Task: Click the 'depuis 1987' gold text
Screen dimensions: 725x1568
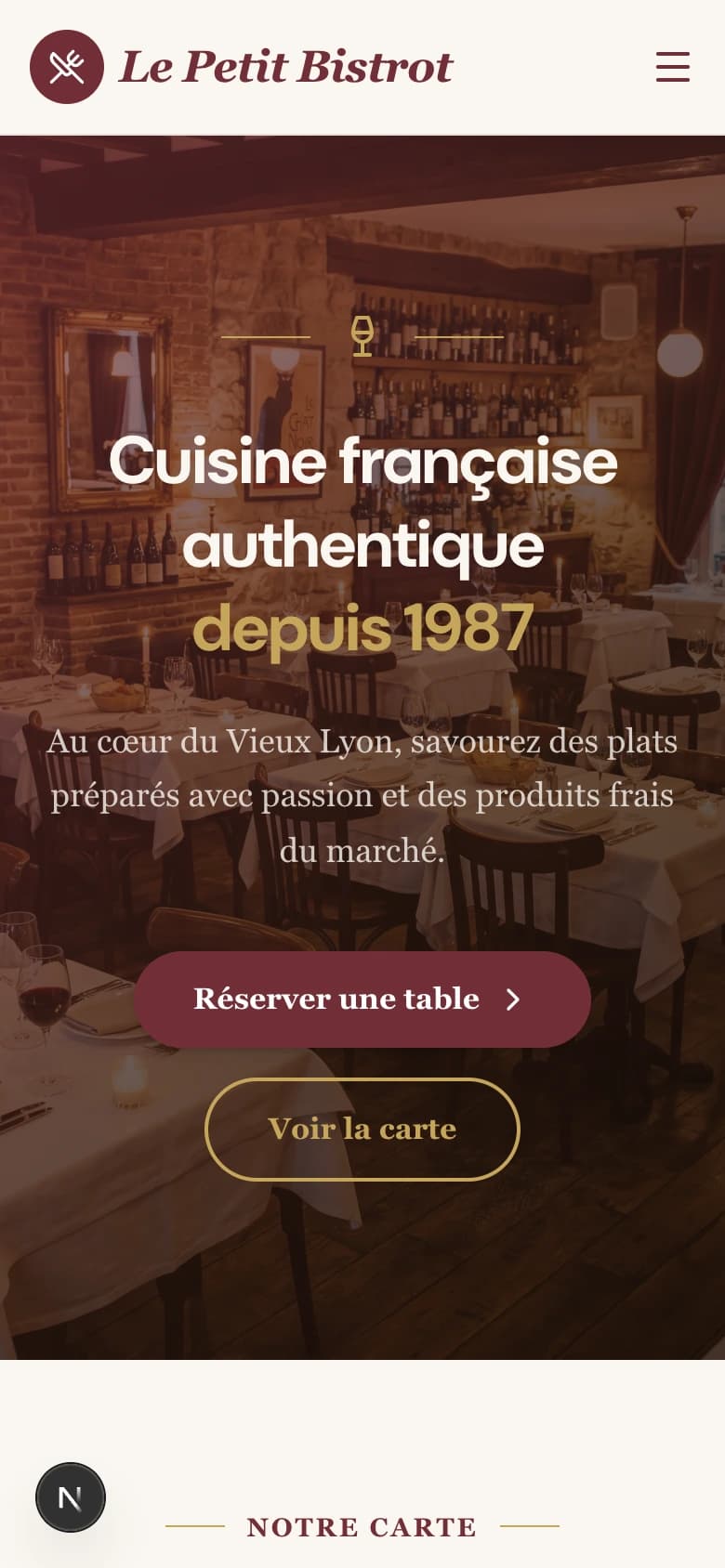Action: [362, 628]
